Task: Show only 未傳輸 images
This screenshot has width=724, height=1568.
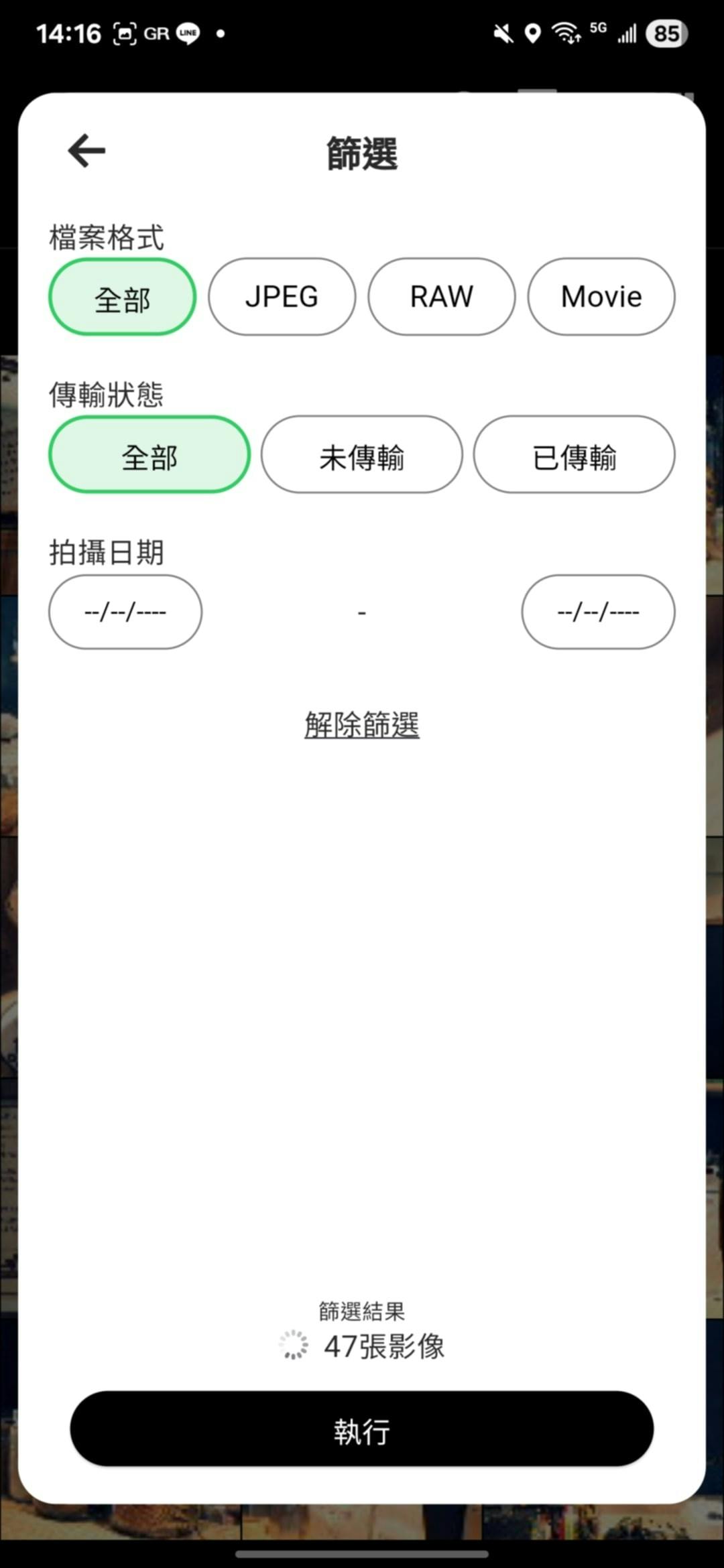Action: click(361, 455)
